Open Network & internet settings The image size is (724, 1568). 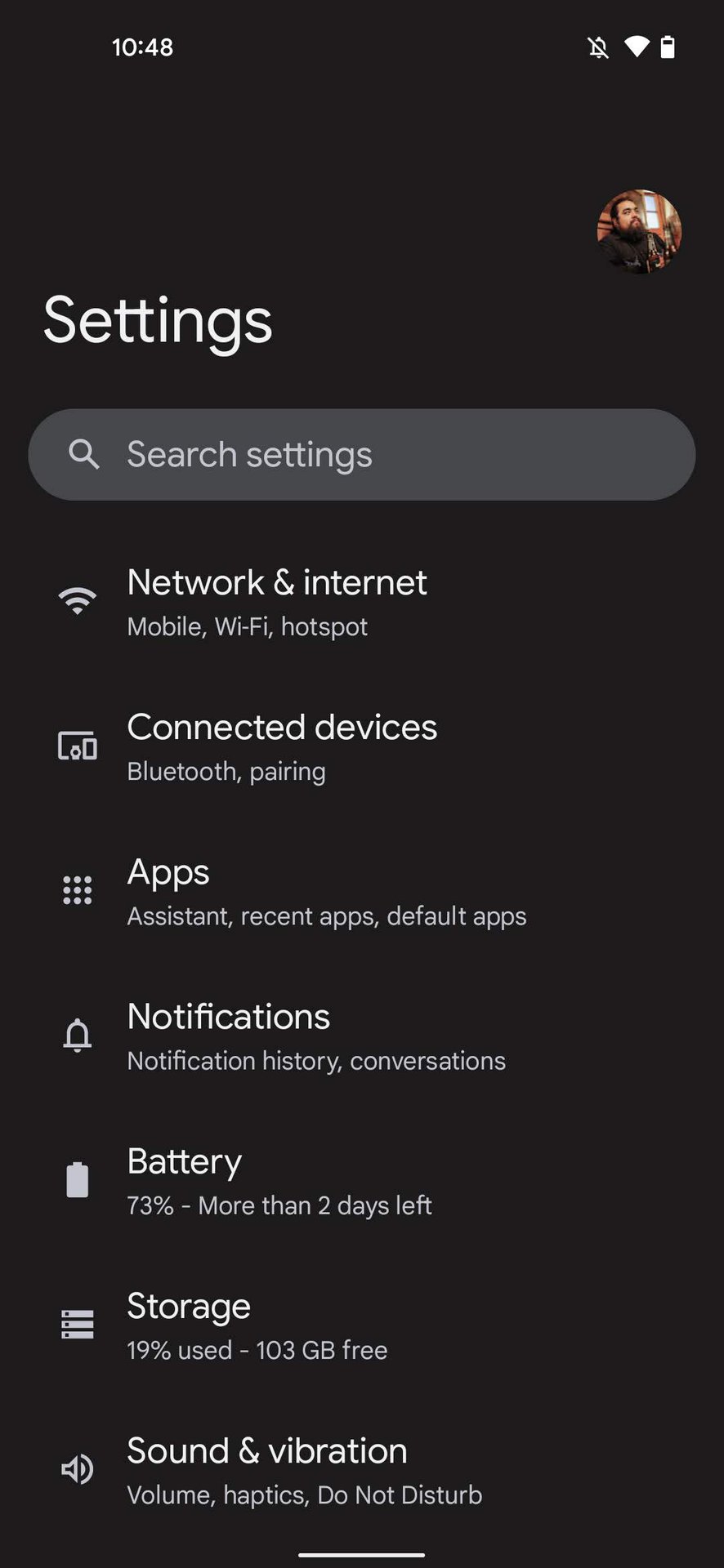click(276, 602)
